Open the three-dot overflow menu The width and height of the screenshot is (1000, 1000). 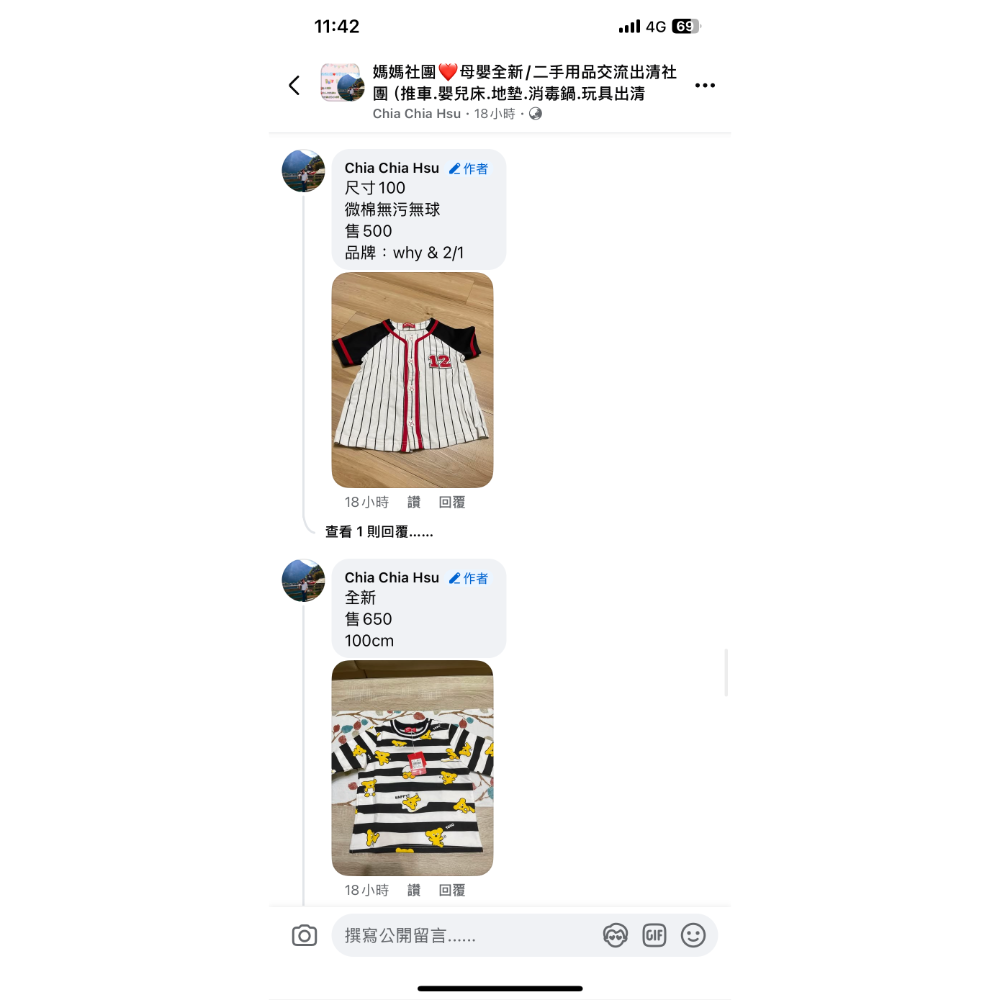(705, 86)
